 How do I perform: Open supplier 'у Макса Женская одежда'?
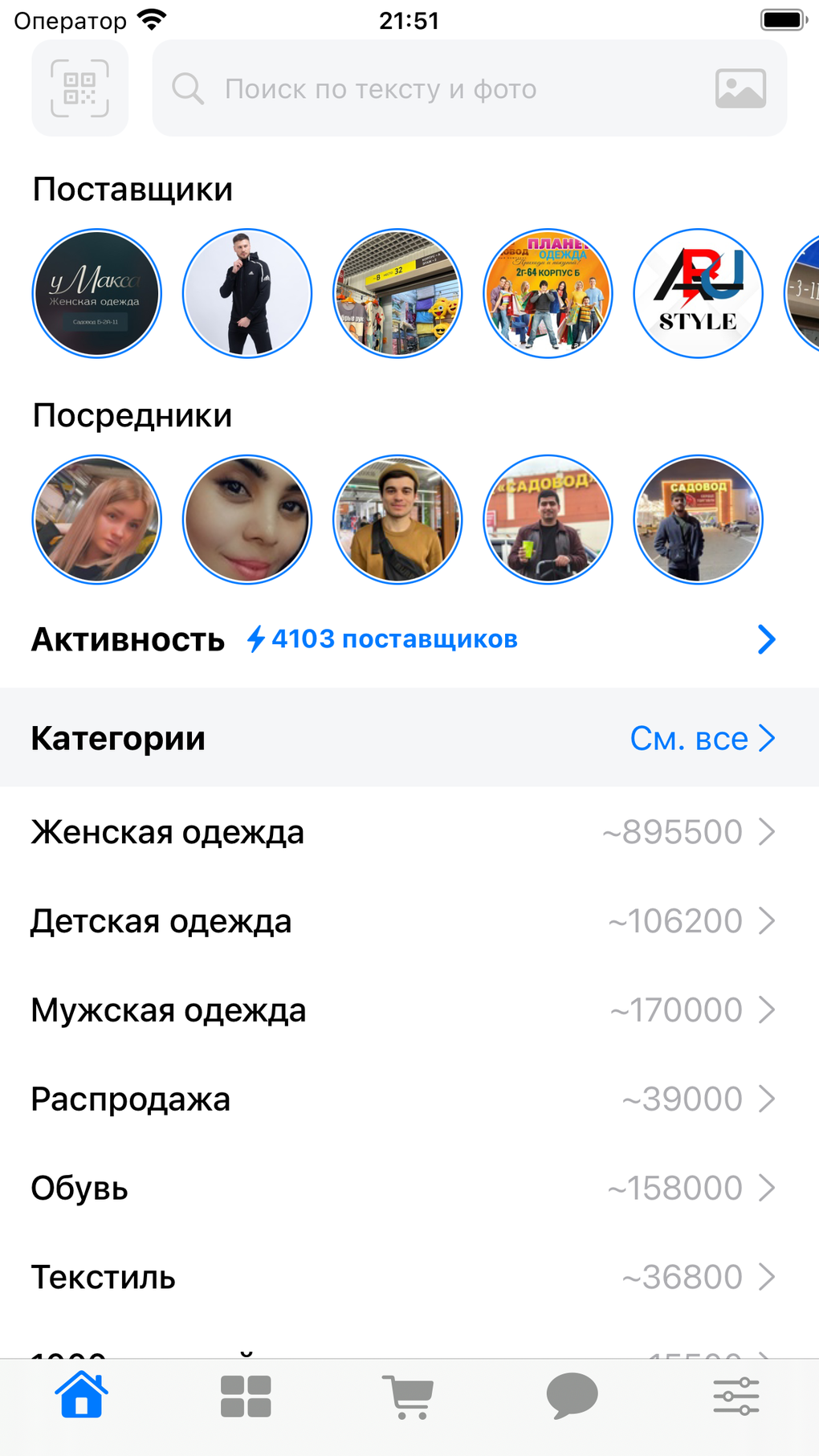tap(96, 293)
